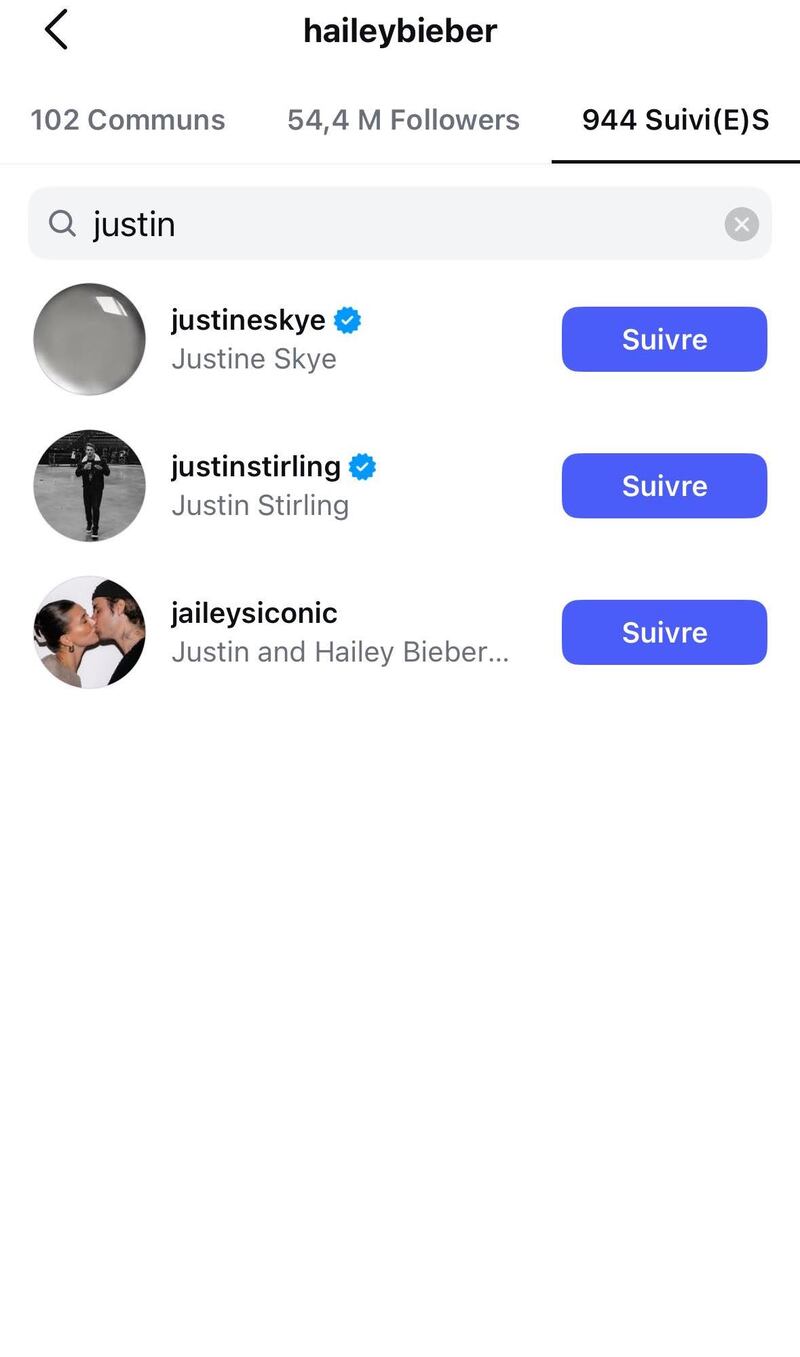
Task: Follow justineskye with the Suivre button
Action: tap(664, 339)
